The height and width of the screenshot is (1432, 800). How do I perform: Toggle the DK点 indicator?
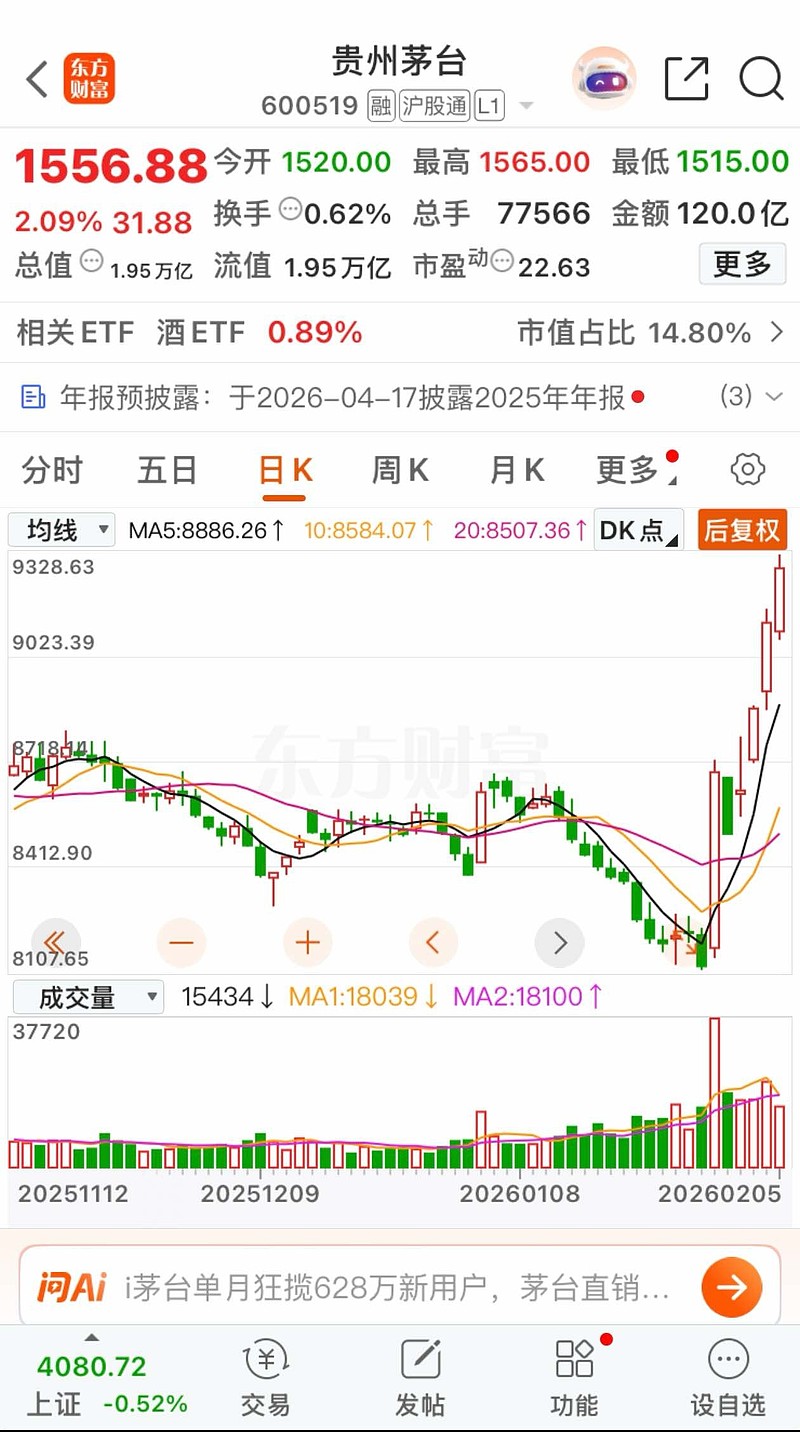coord(637,530)
